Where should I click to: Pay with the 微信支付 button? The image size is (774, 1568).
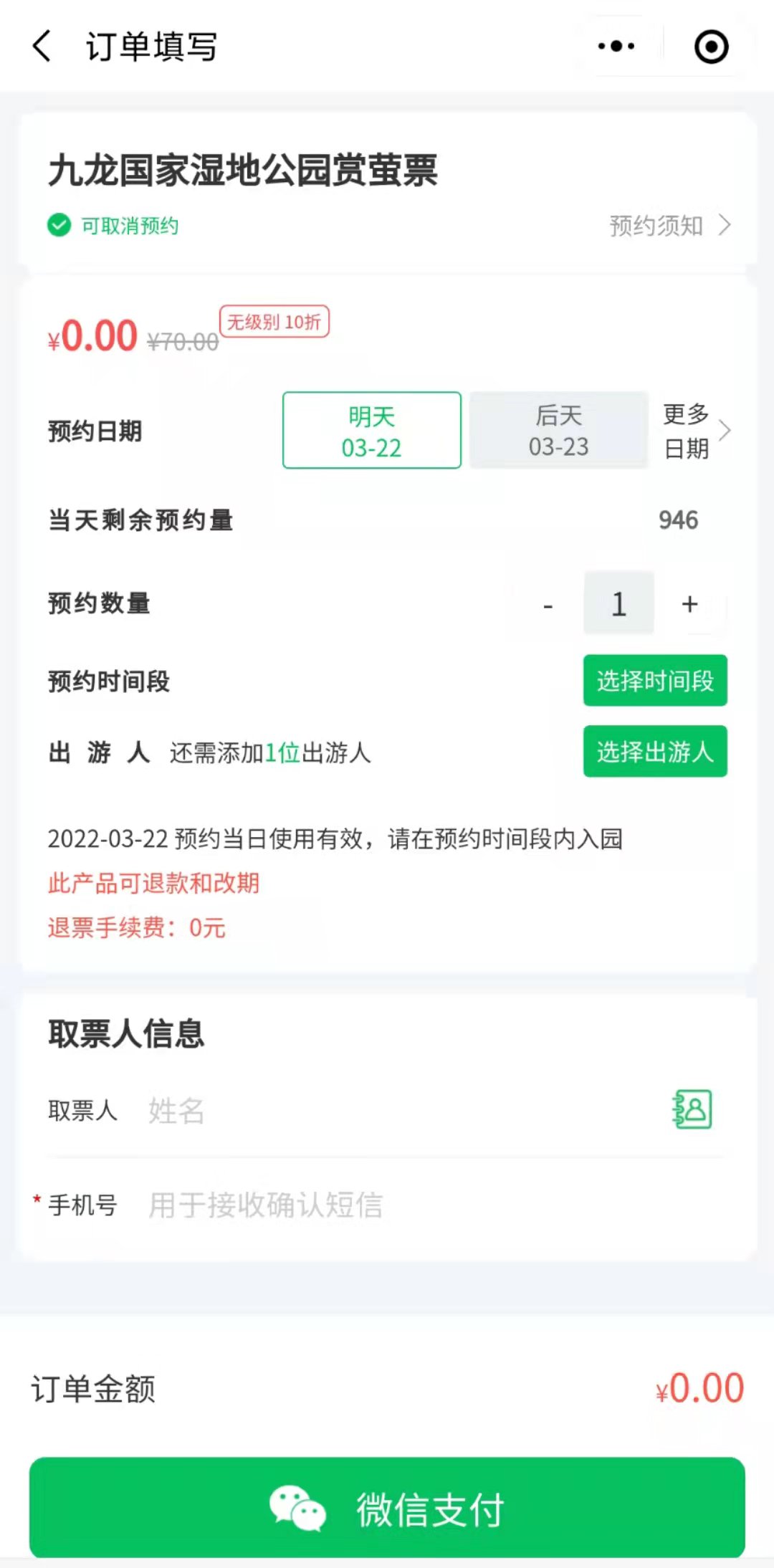(x=387, y=1508)
